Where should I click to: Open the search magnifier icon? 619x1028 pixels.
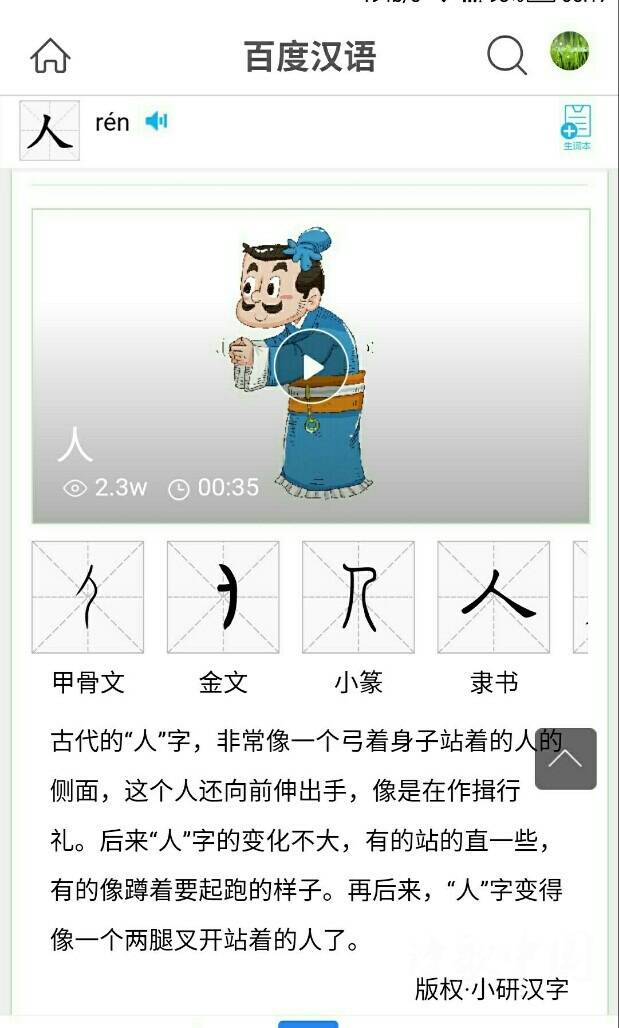pyautogui.click(x=506, y=56)
